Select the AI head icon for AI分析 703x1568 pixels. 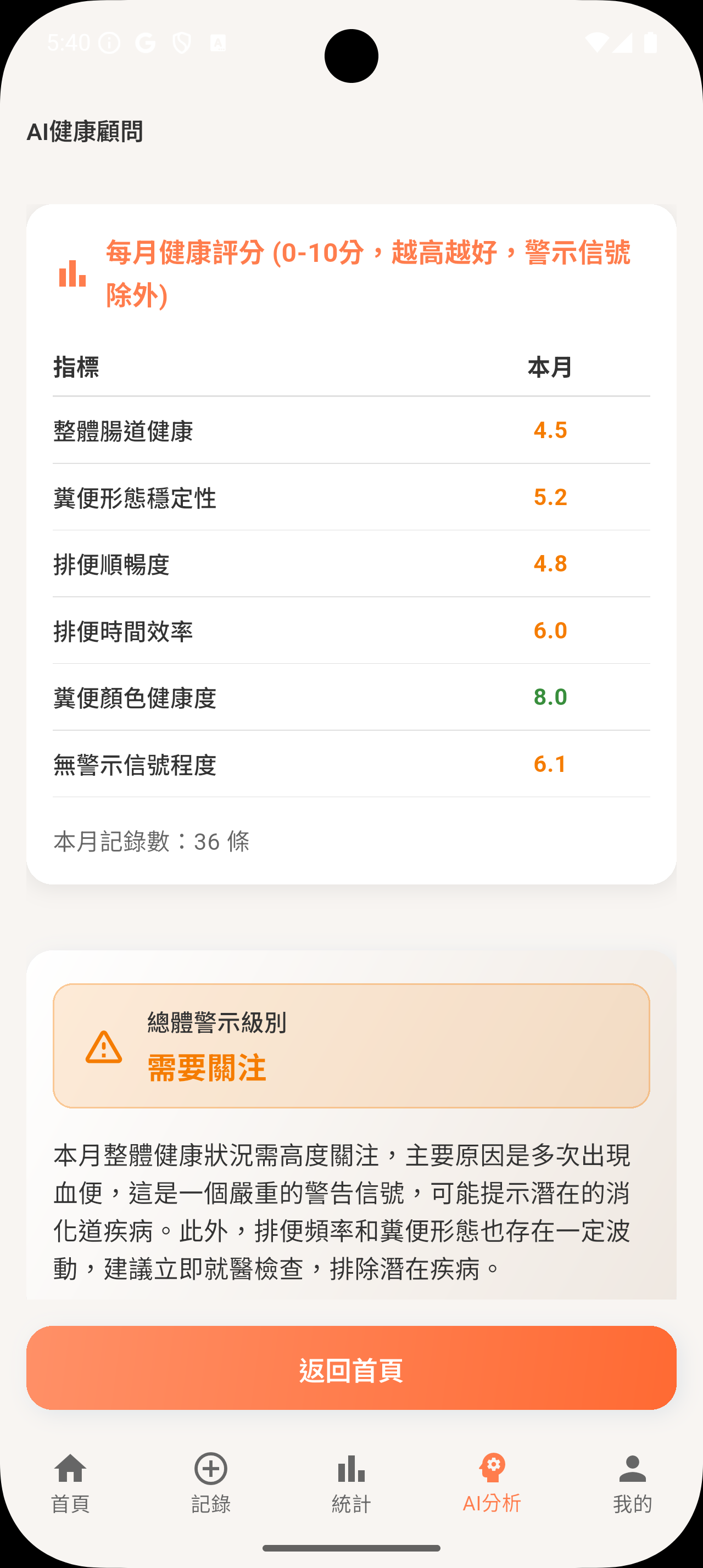pyautogui.click(x=492, y=1467)
